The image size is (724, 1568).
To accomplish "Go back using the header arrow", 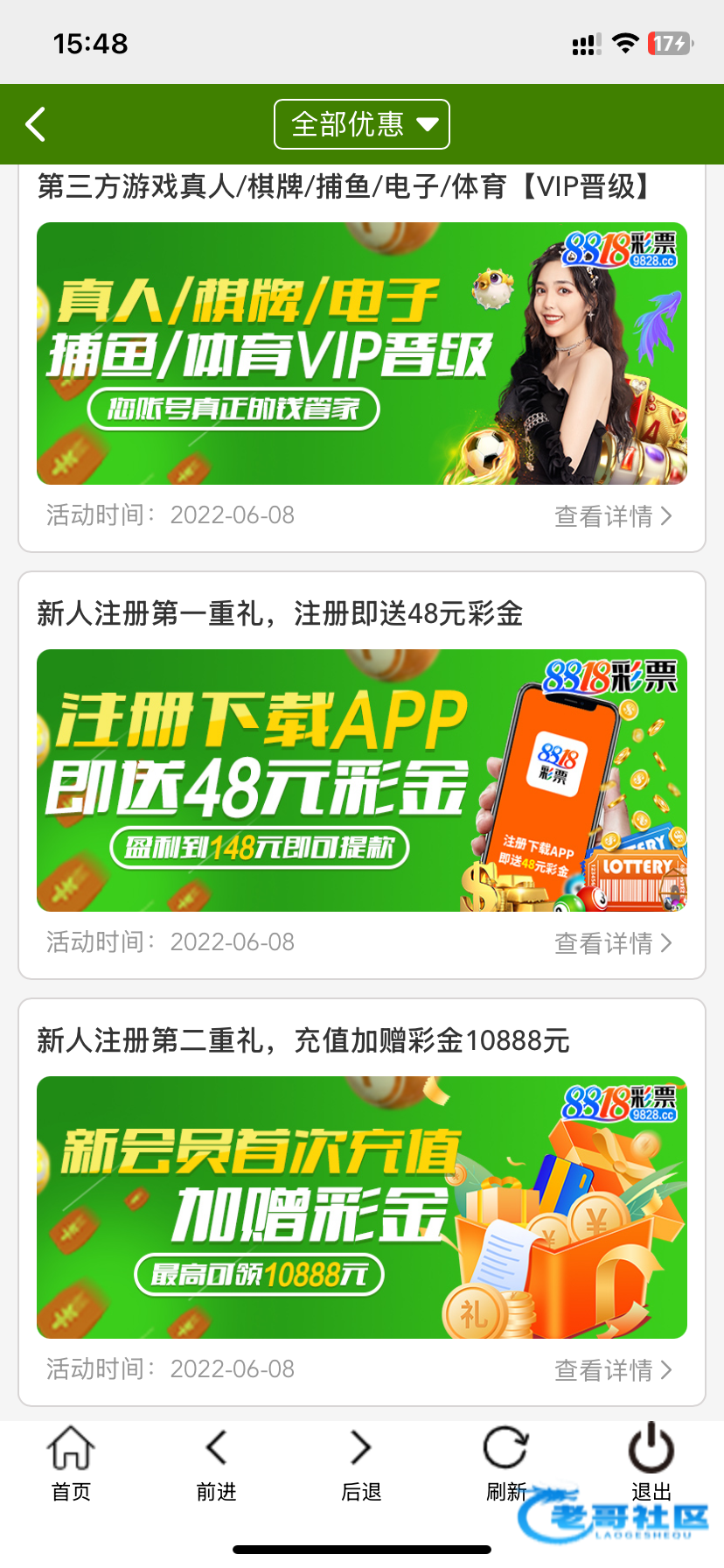I will coord(36,124).
